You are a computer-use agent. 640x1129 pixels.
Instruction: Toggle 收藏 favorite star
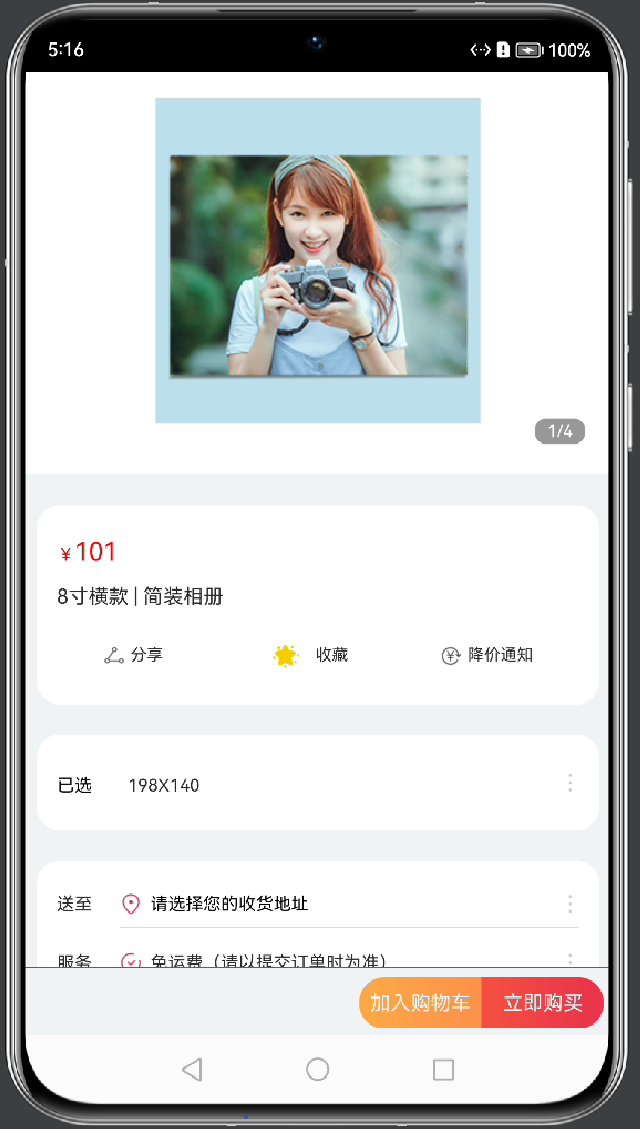(x=311, y=656)
